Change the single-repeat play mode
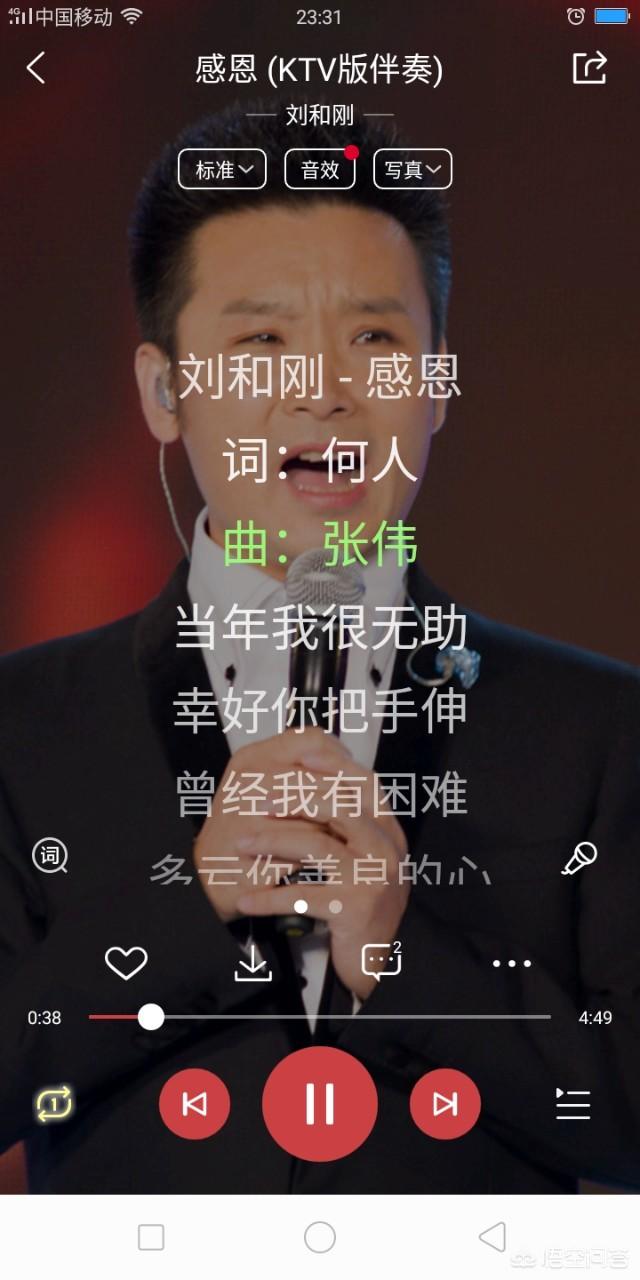Image resolution: width=640 pixels, height=1280 pixels. point(54,1104)
